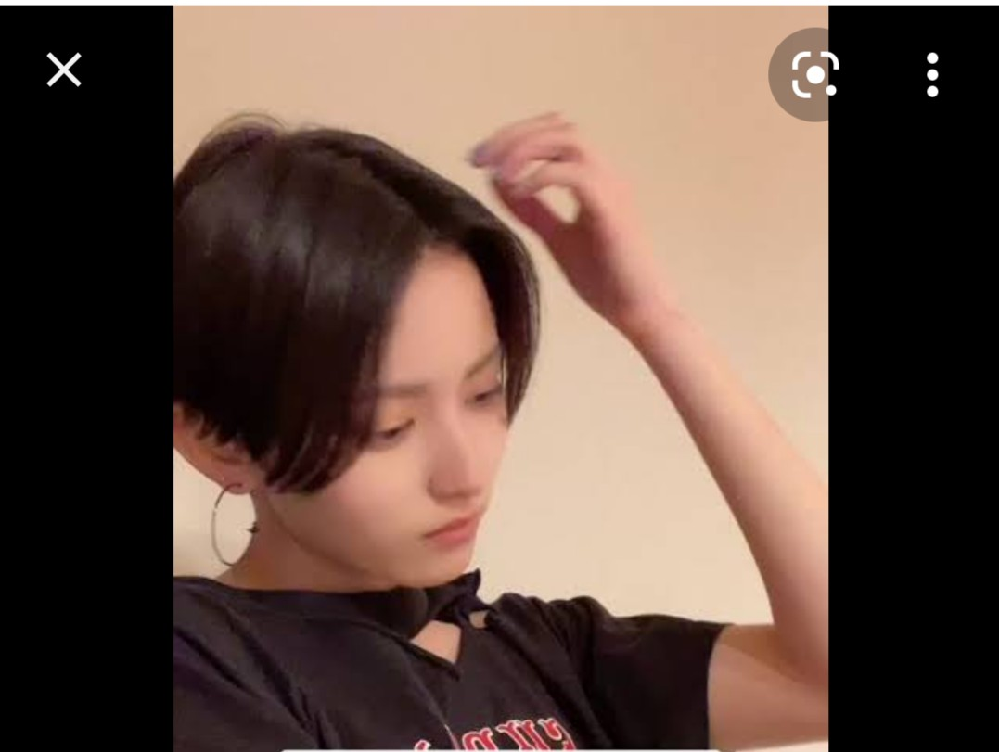Close the image viewer
The image size is (999, 752).
64,70
